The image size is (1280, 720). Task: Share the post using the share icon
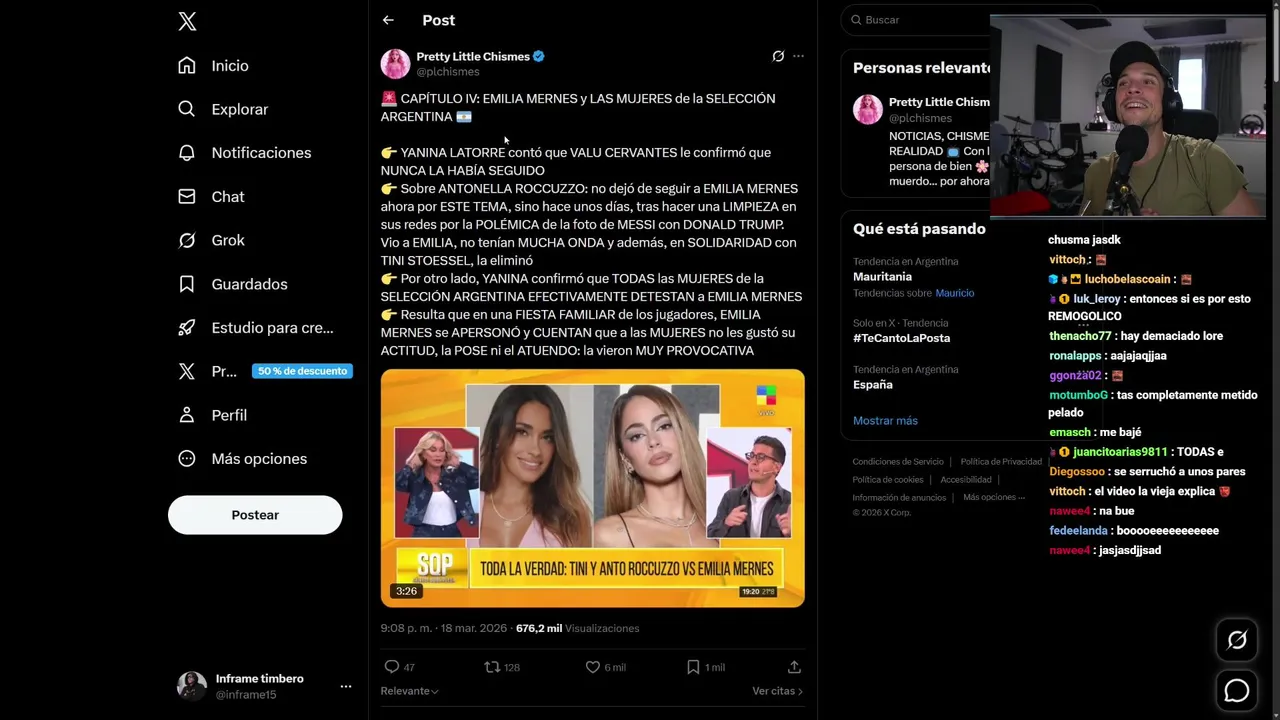pyautogui.click(x=794, y=667)
